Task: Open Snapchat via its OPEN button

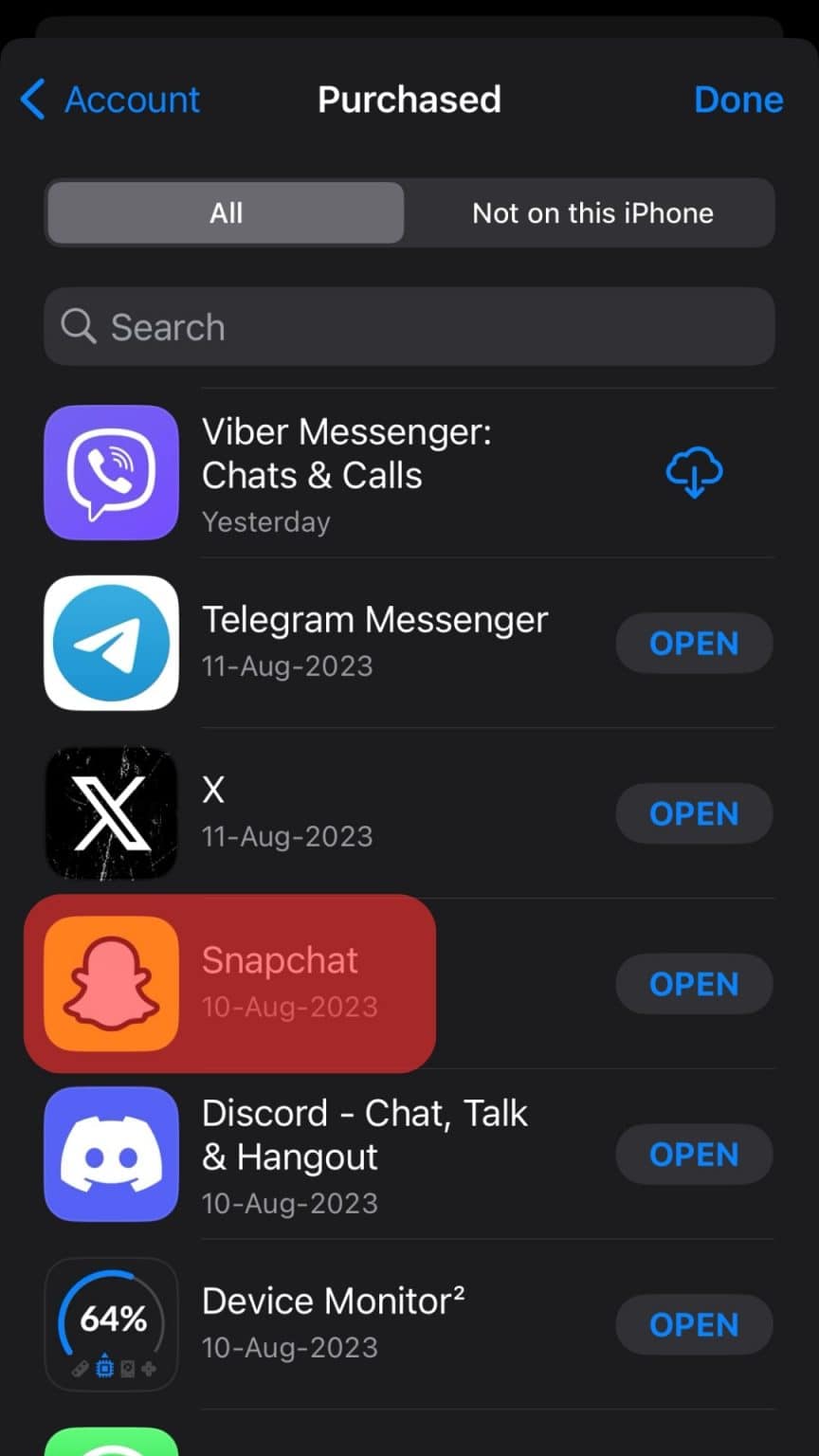Action: point(693,983)
